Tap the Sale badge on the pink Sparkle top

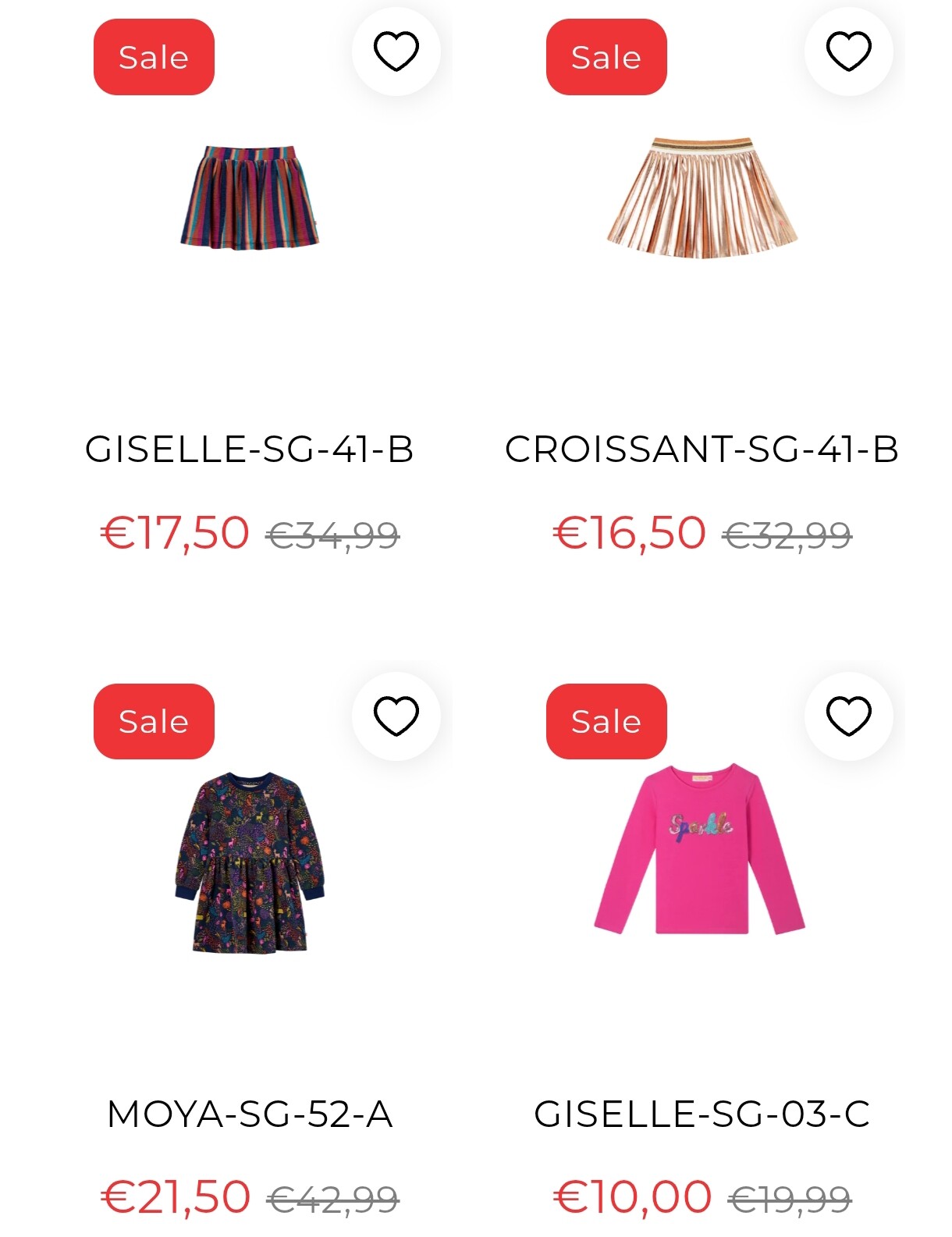pos(606,721)
